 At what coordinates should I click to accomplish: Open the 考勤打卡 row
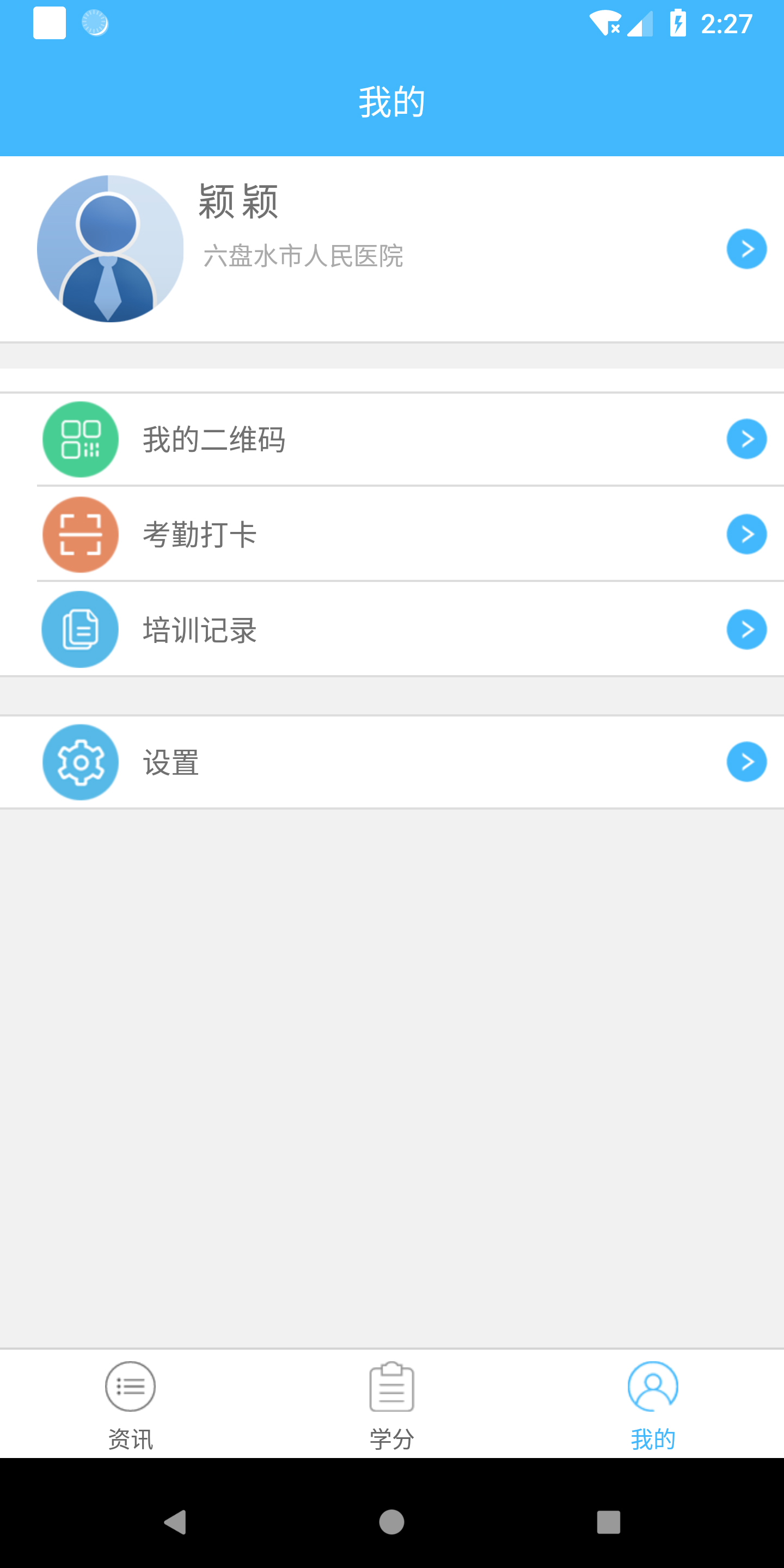point(365,535)
